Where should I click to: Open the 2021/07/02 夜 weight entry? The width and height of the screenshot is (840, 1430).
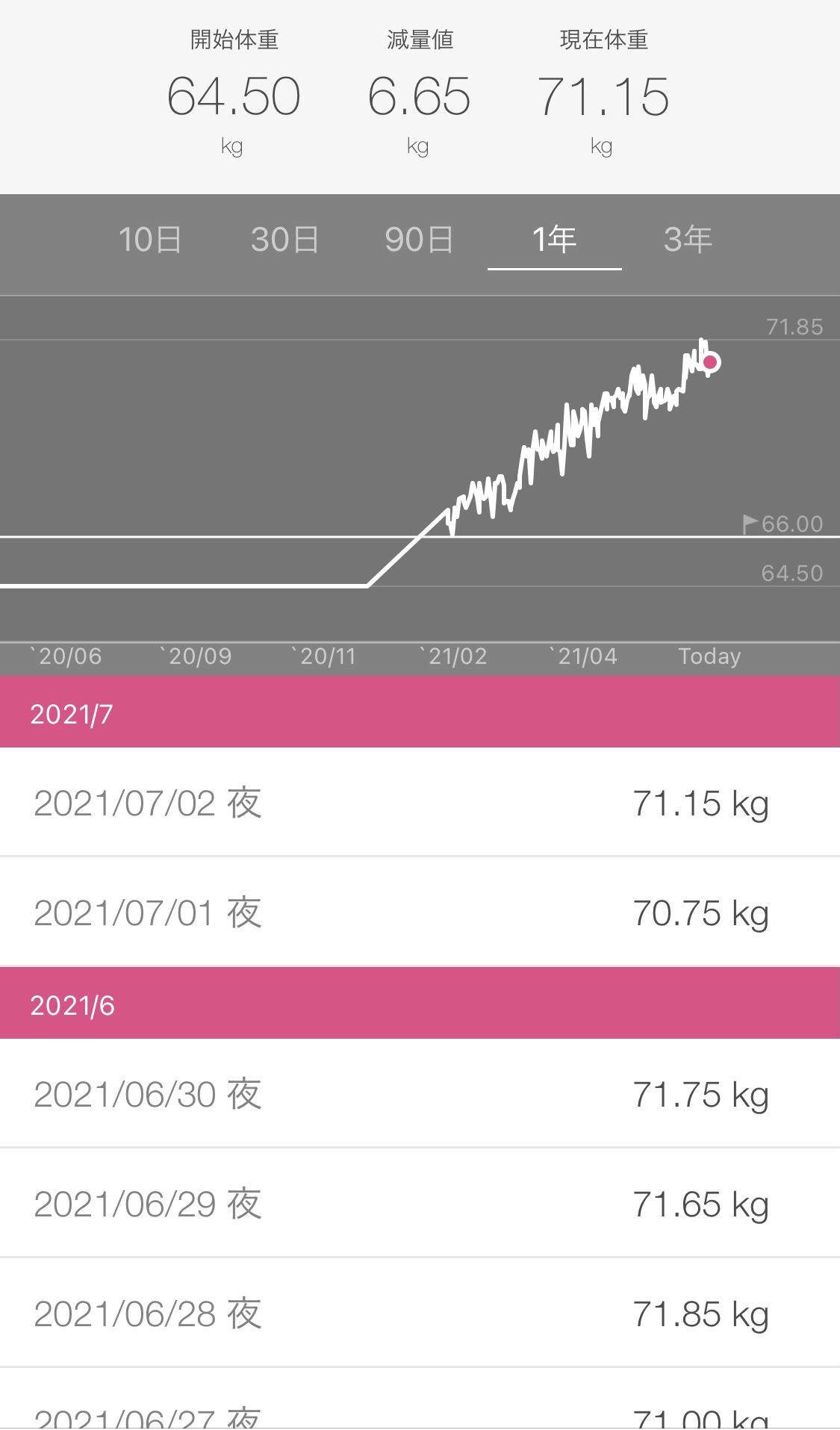420,803
